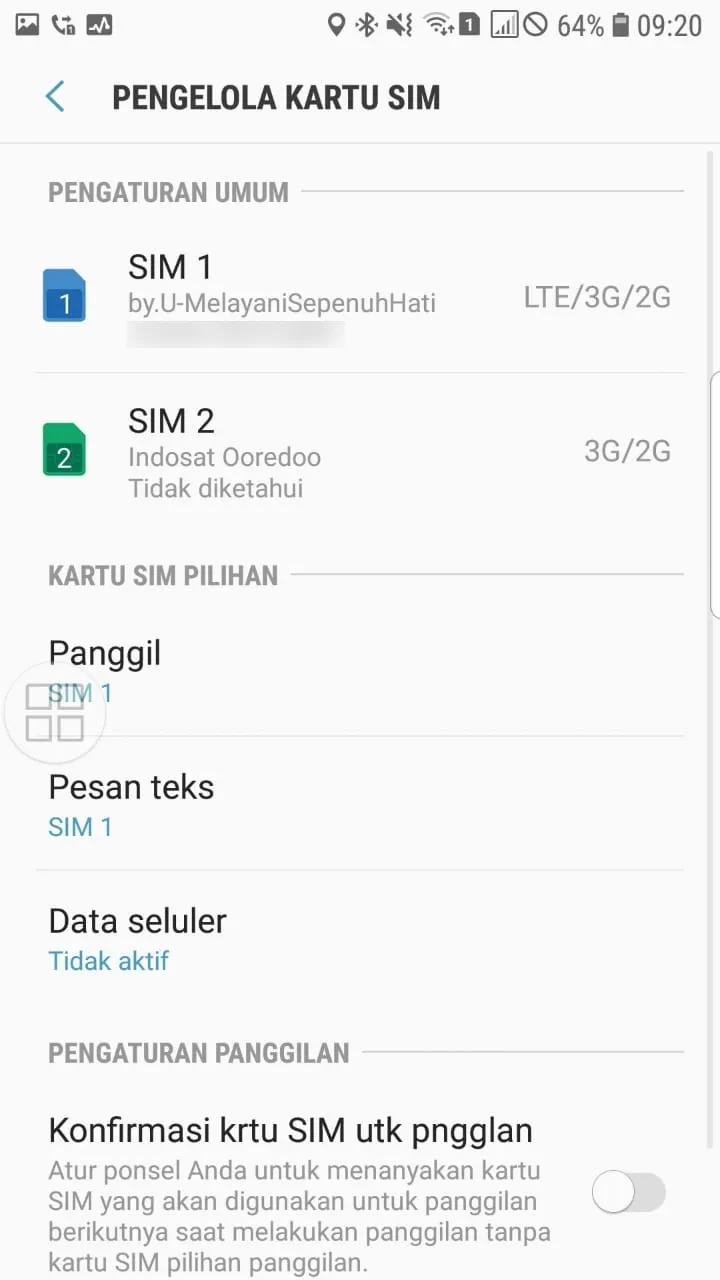
Task: Tap the floating quick access bubble
Action: click(x=55, y=712)
